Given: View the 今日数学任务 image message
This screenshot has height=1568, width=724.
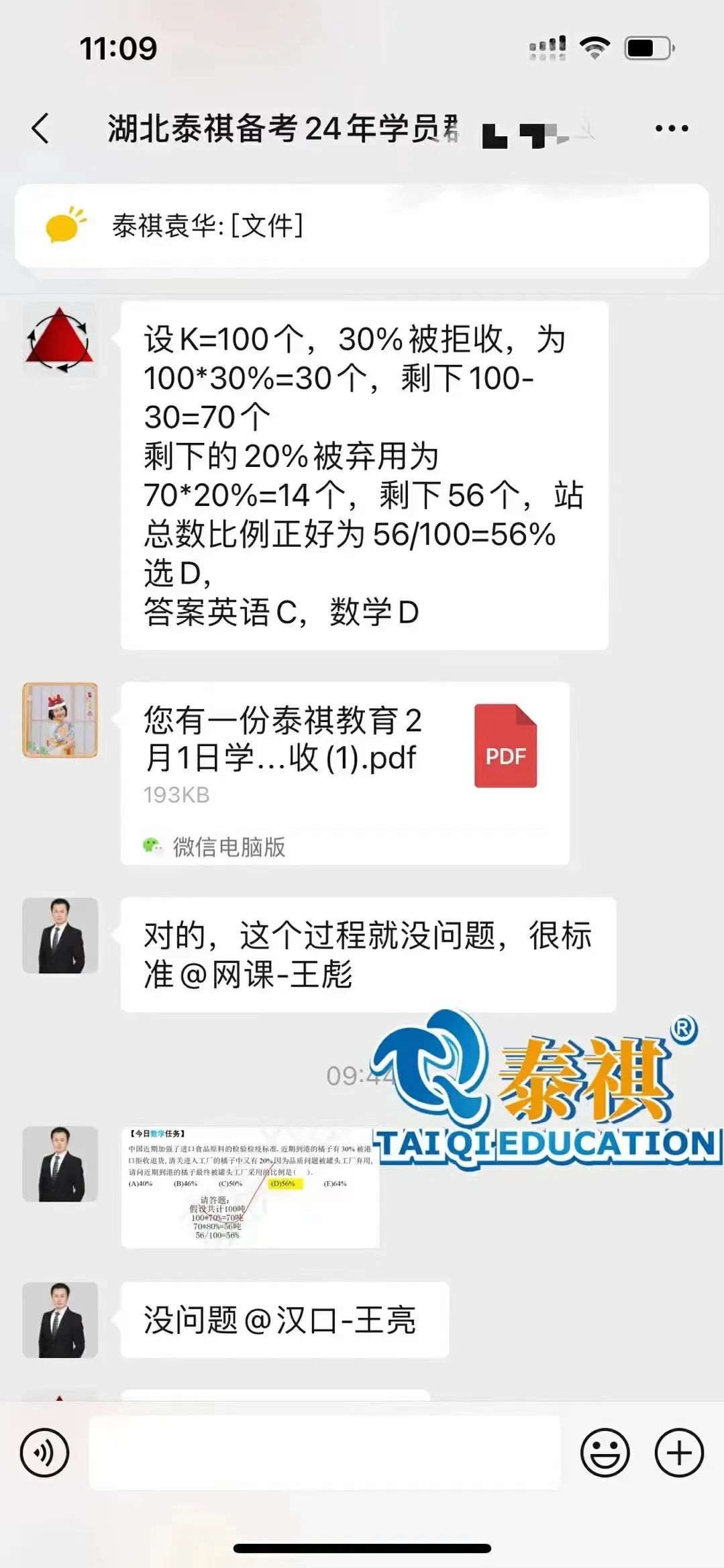Looking at the screenshot, I should tap(250, 1186).
